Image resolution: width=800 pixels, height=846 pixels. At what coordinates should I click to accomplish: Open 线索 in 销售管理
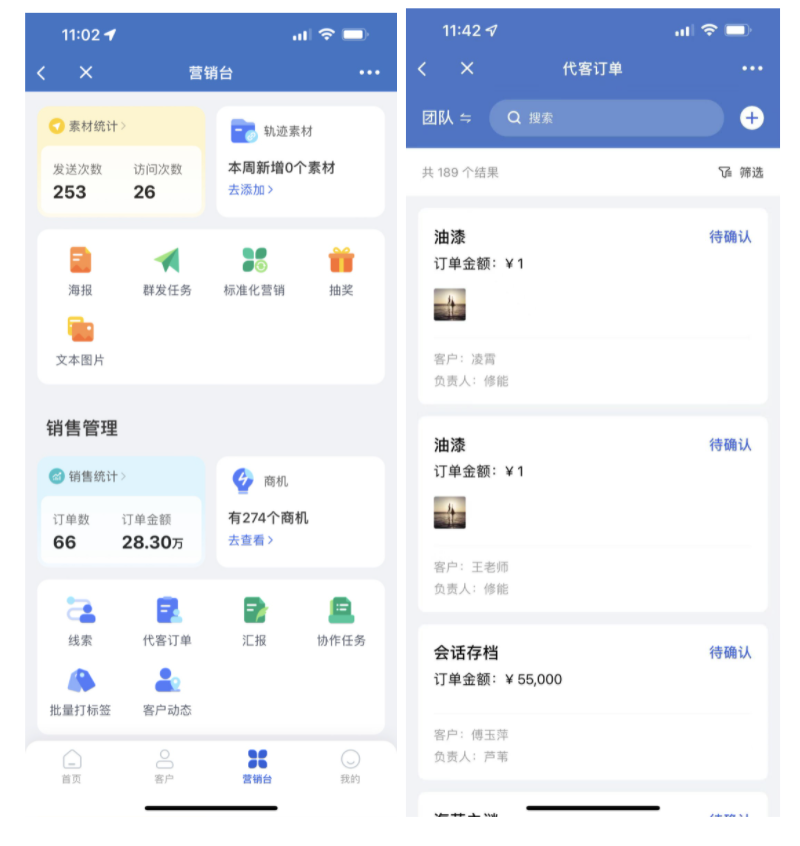point(80,621)
